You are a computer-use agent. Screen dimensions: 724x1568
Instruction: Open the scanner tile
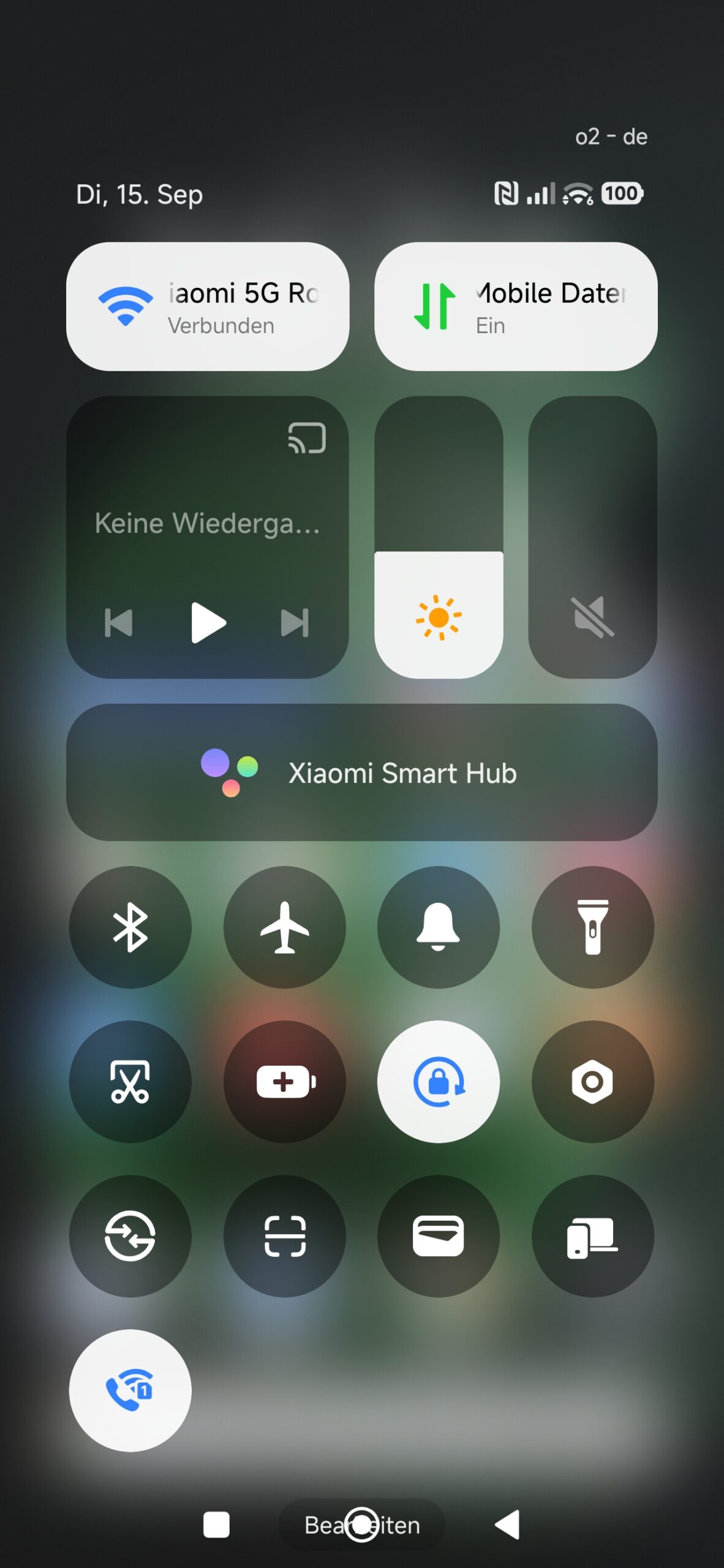tap(285, 1235)
